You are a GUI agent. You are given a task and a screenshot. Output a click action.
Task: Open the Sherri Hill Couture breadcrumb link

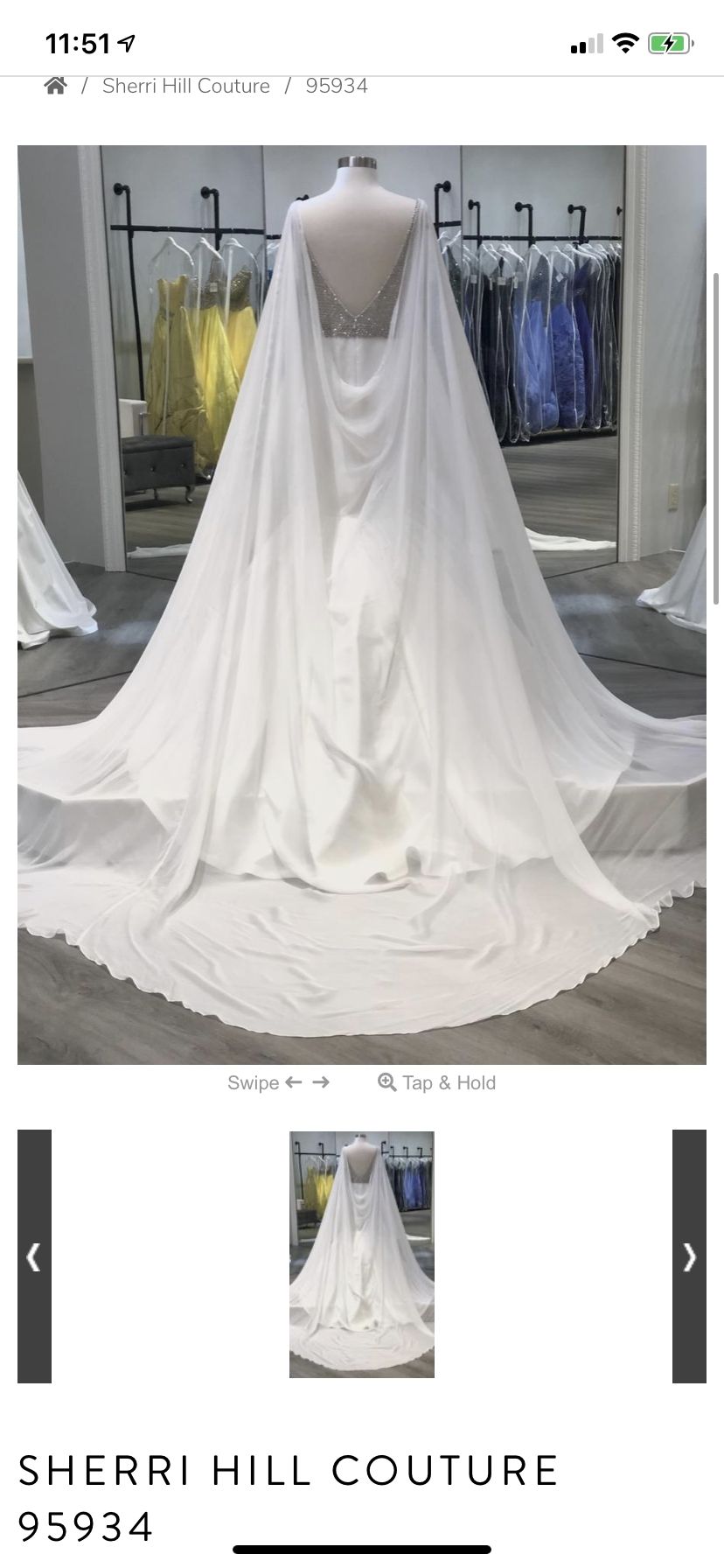tap(186, 86)
